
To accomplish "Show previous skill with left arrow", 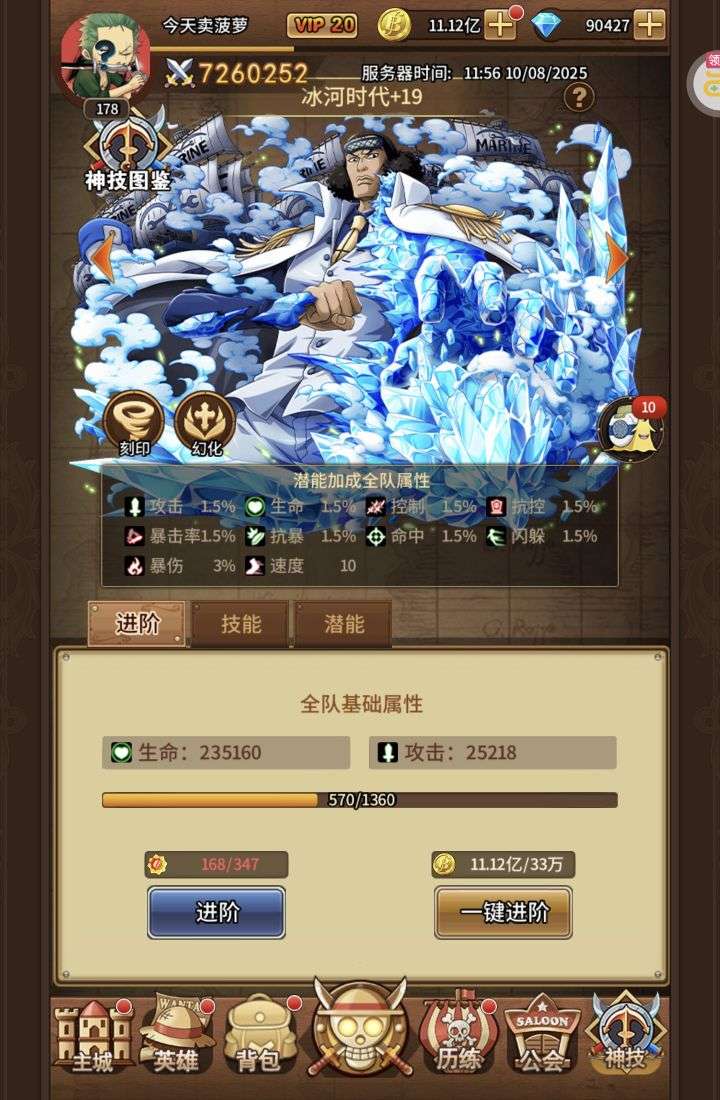I will tap(102, 259).
